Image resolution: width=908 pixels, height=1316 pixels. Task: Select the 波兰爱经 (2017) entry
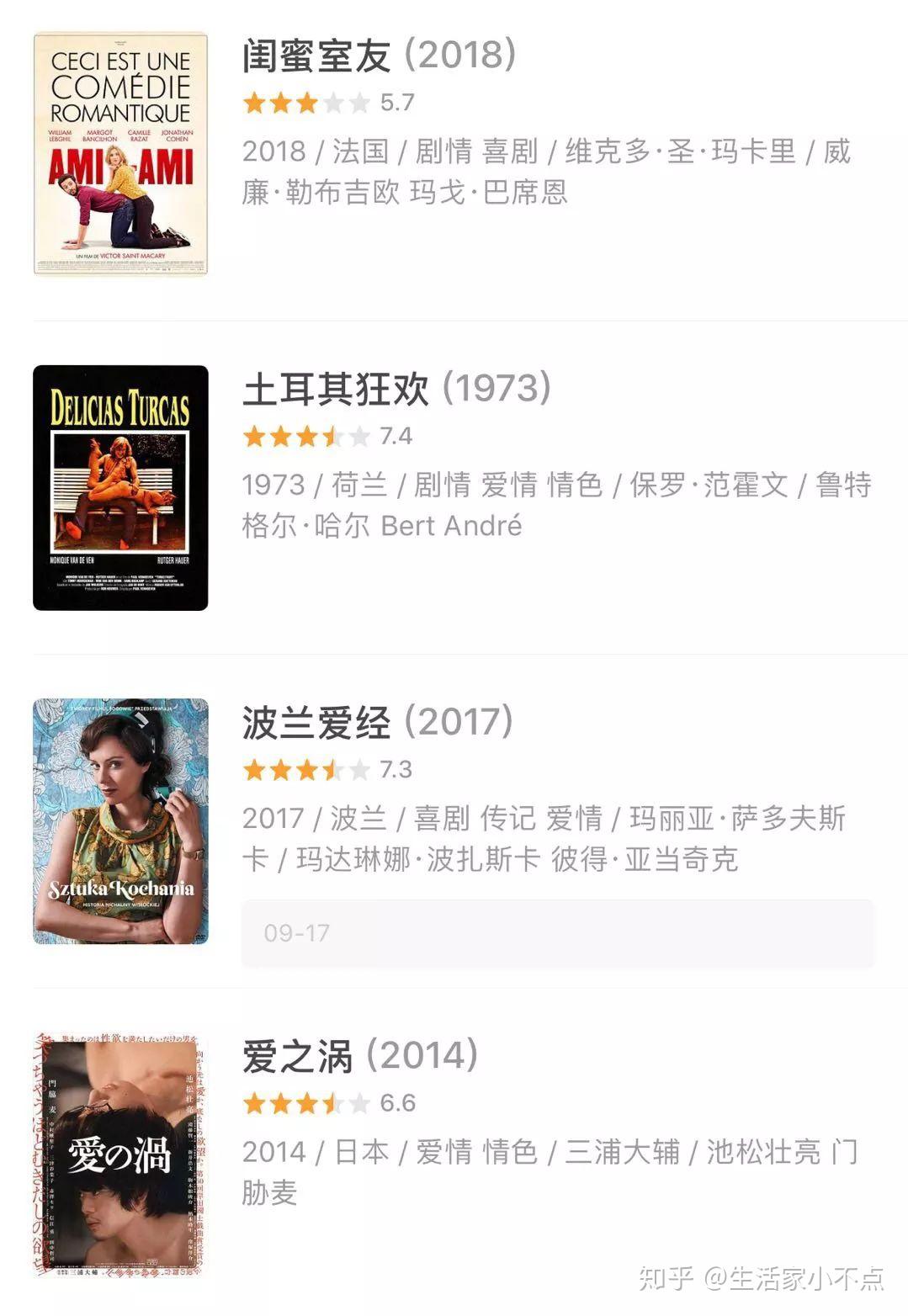tap(377, 723)
